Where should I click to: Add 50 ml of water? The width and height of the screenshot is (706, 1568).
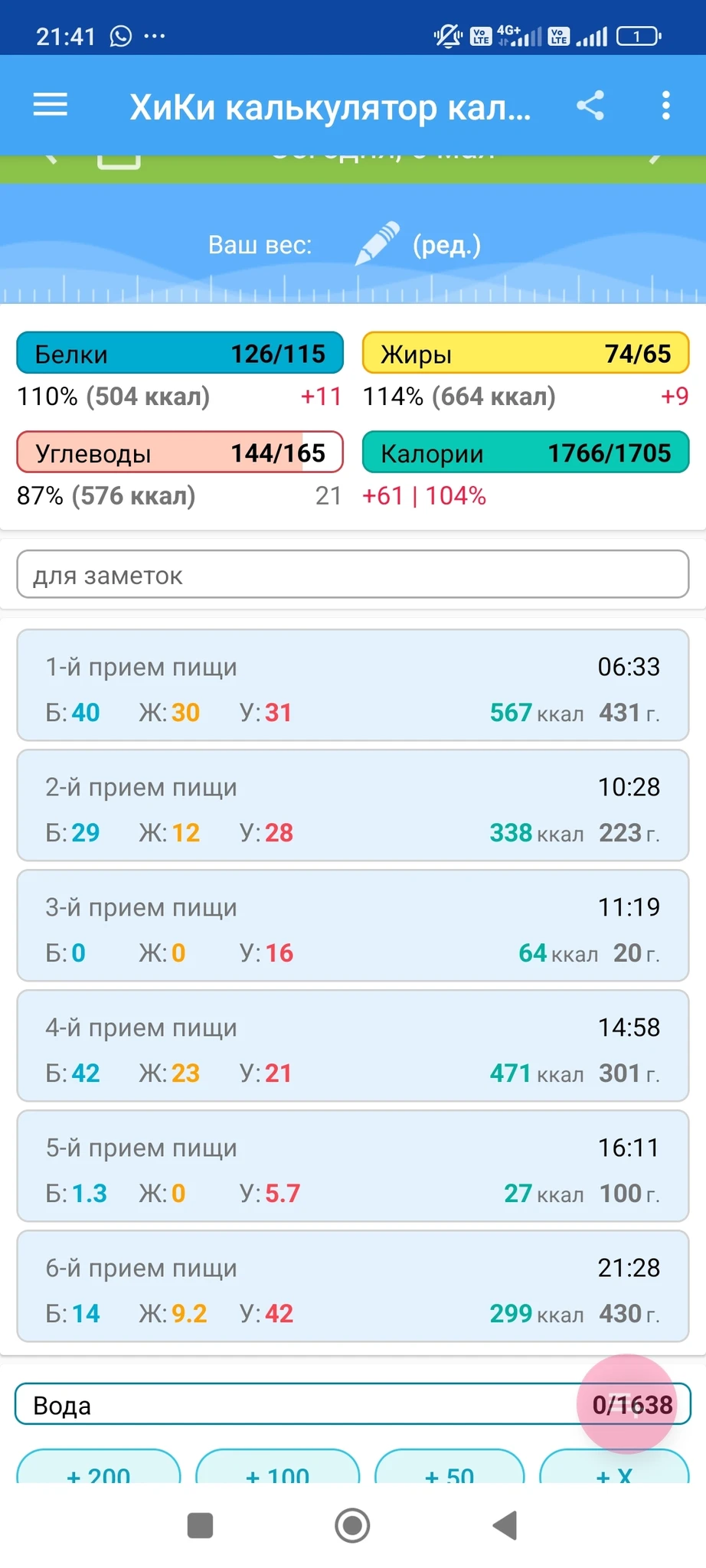pyautogui.click(x=449, y=1468)
